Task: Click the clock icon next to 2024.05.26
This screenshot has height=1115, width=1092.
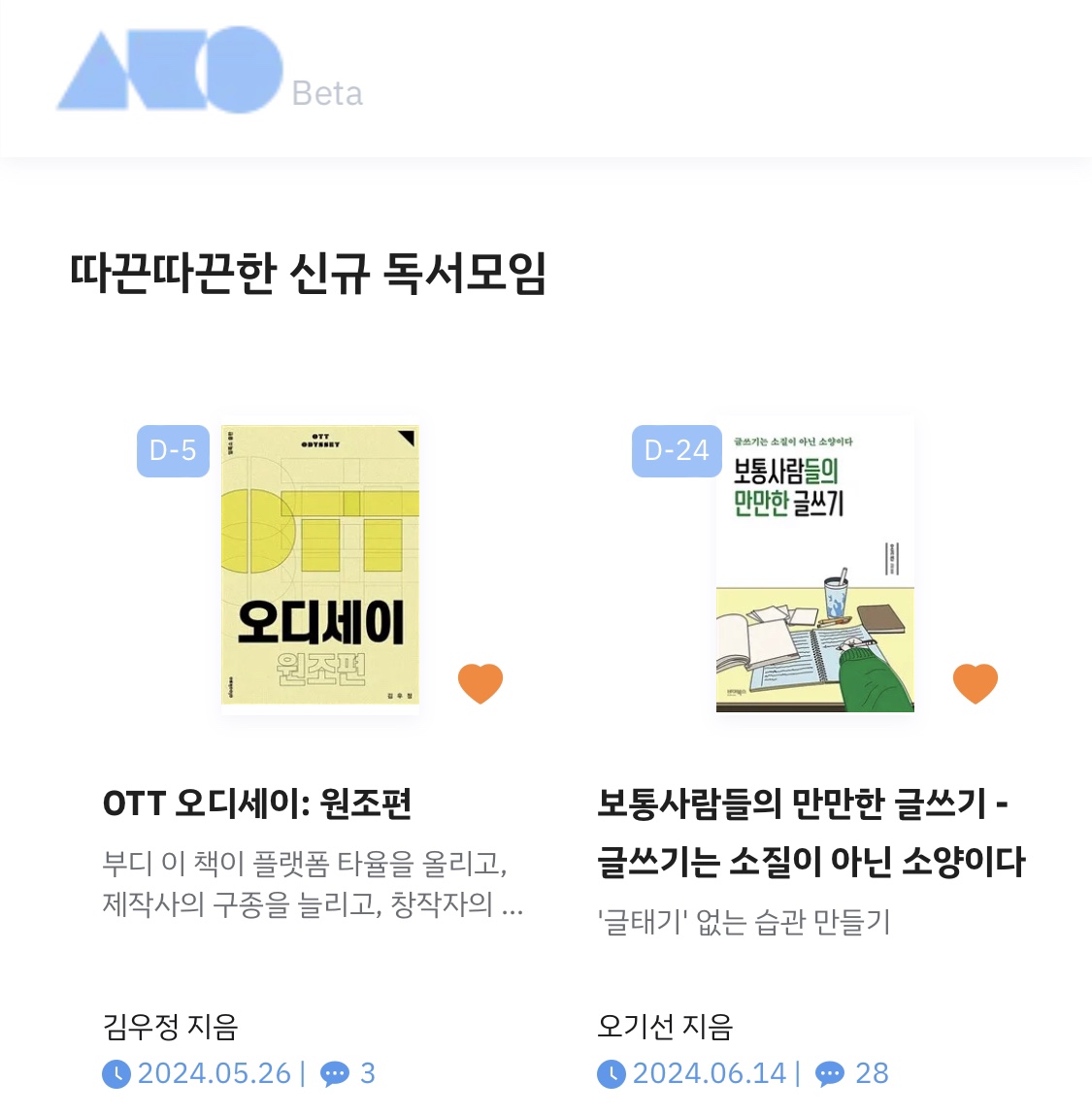Action: (118, 1074)
